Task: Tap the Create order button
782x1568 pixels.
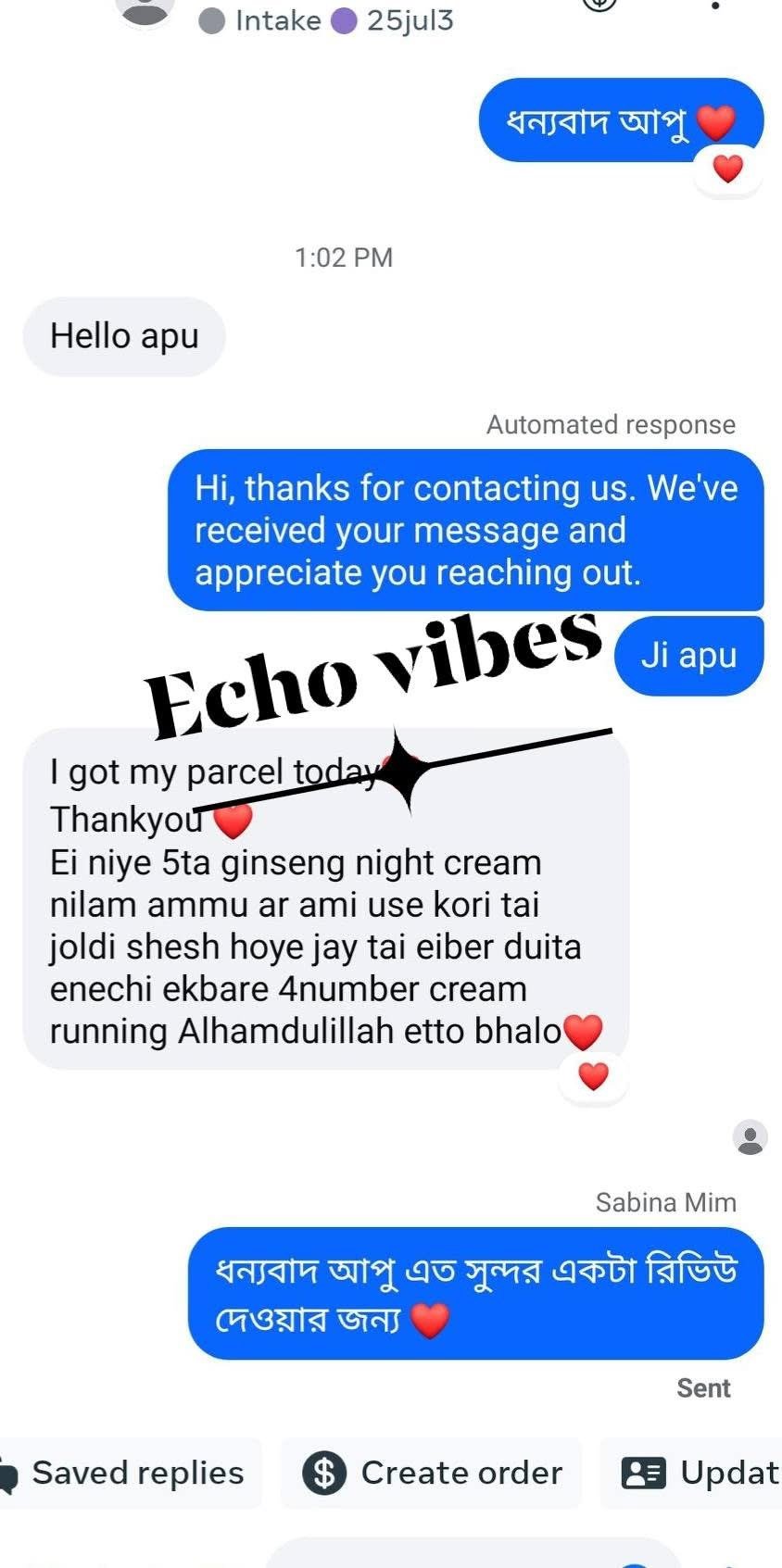Action: 433,1473
